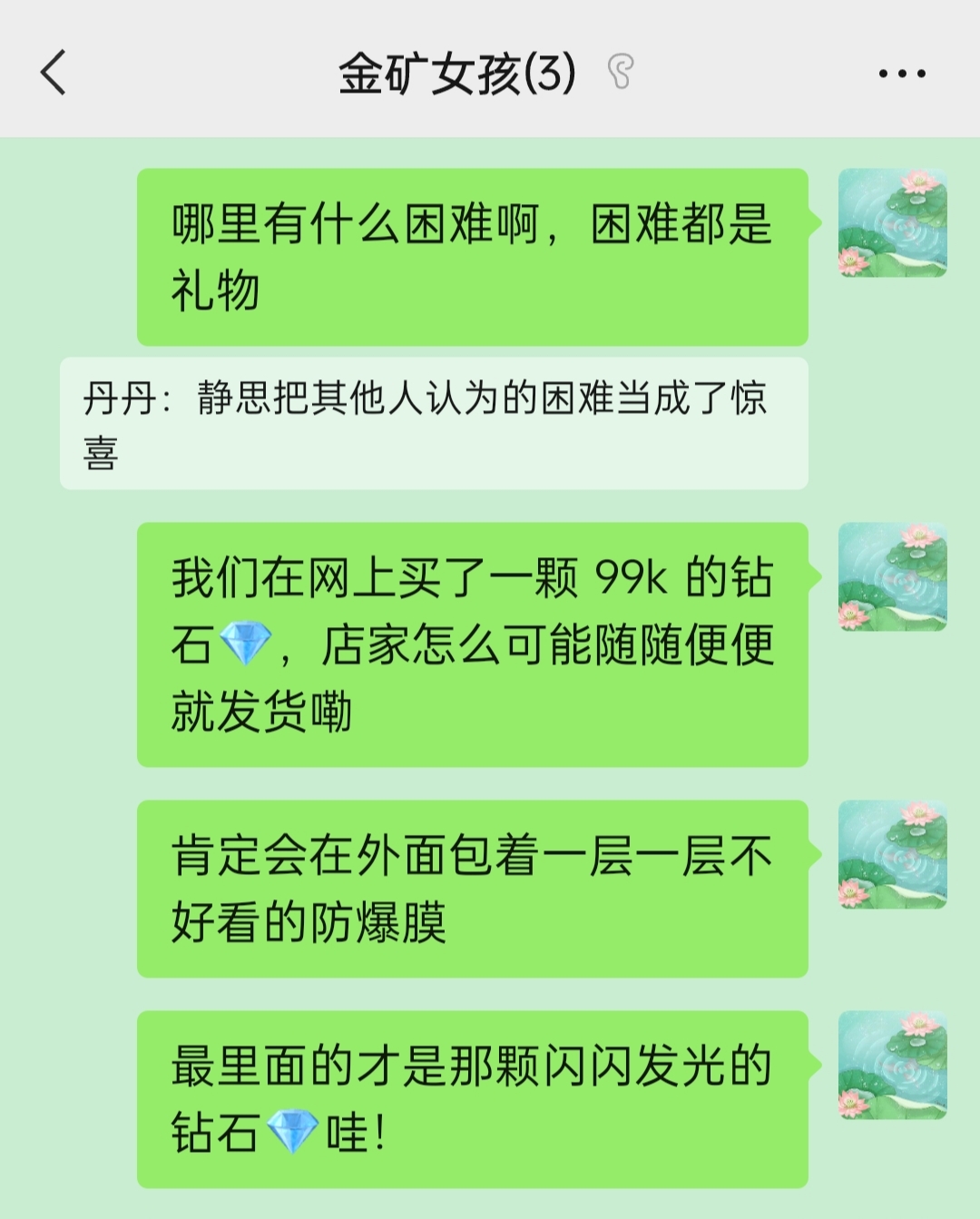Jump to 丹丹's quoted message
The width and height of the screenshot is (980, 1219).
pyautogui.click(x=434, y=424)
